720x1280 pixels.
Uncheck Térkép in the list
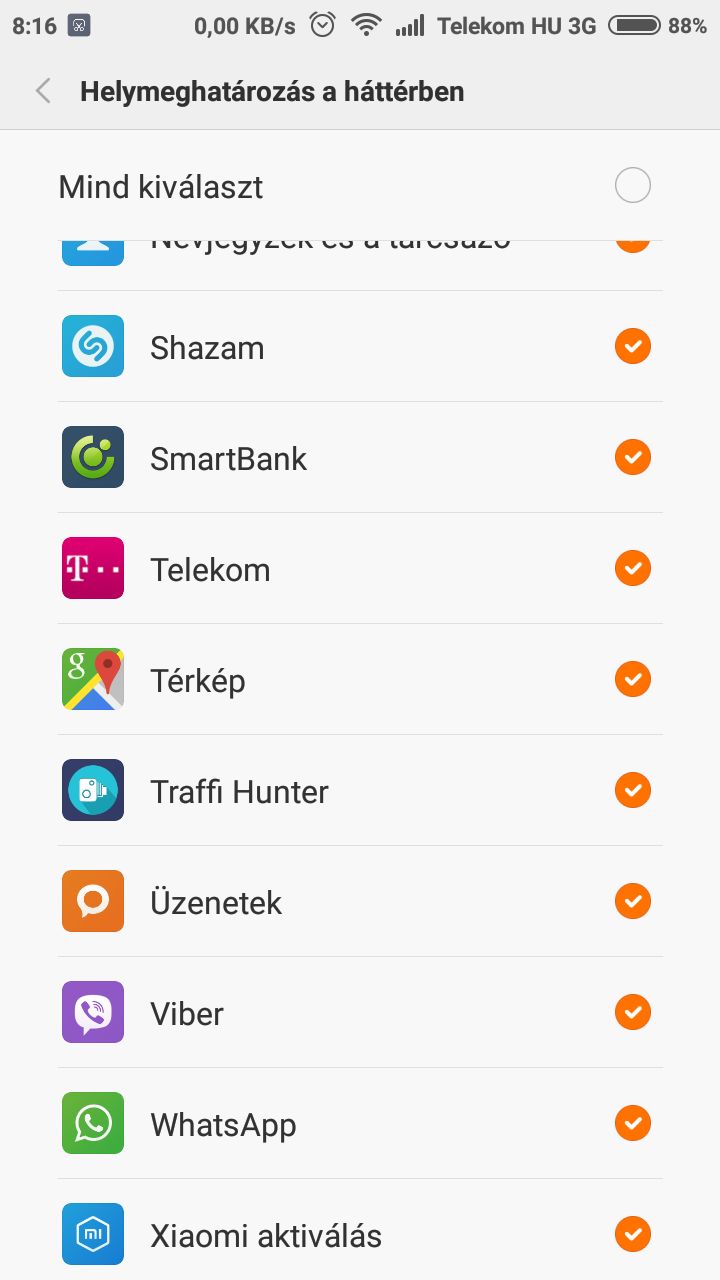coord(633,679)
